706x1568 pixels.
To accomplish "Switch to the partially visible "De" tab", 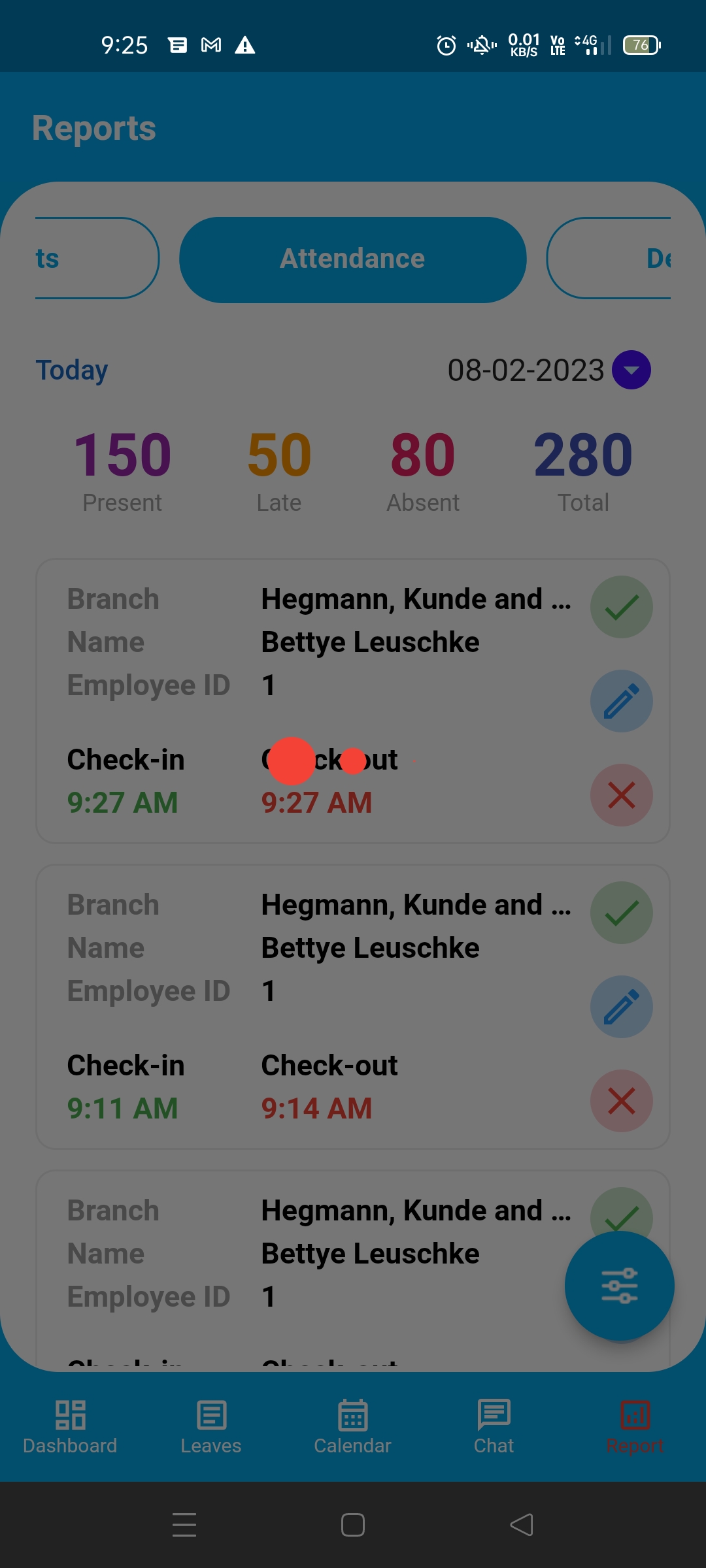I will (609, 258).
